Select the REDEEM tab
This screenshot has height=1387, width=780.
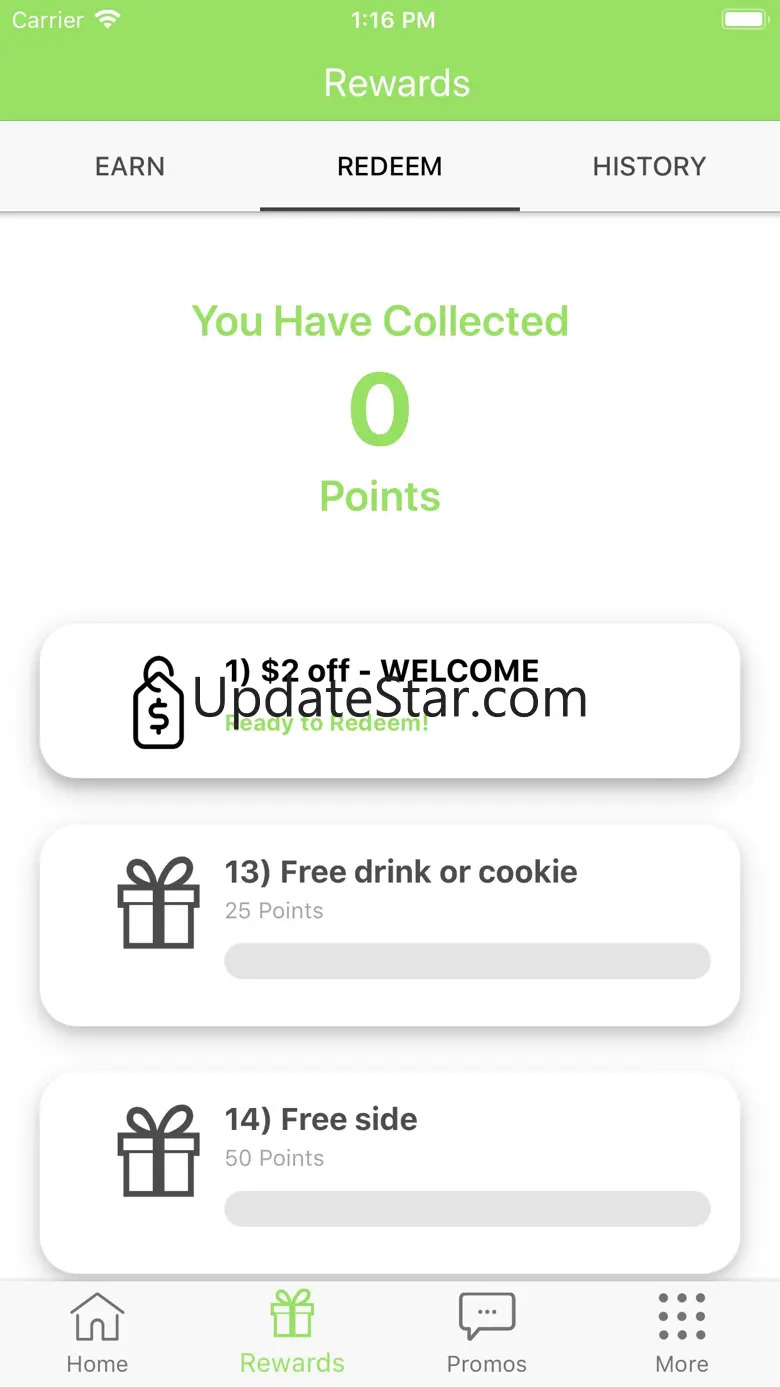click(389, 166)
